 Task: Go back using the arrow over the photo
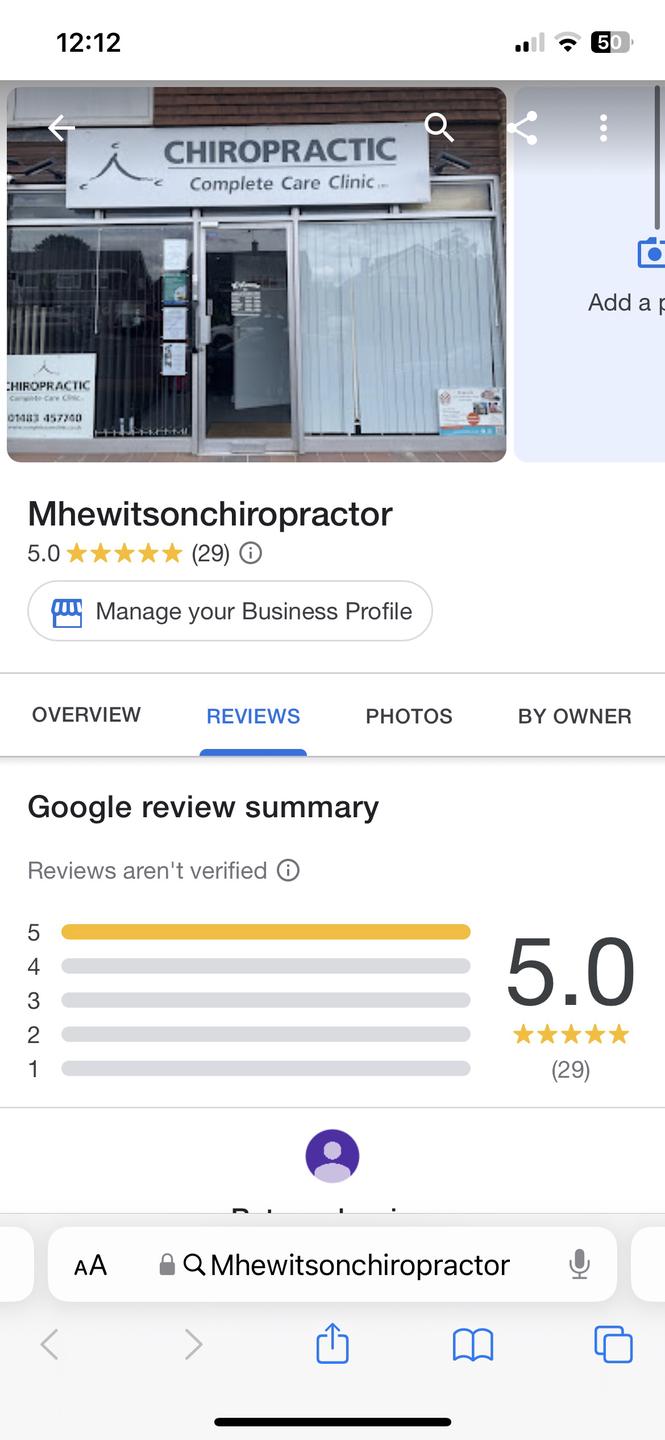tap(61, 128)
